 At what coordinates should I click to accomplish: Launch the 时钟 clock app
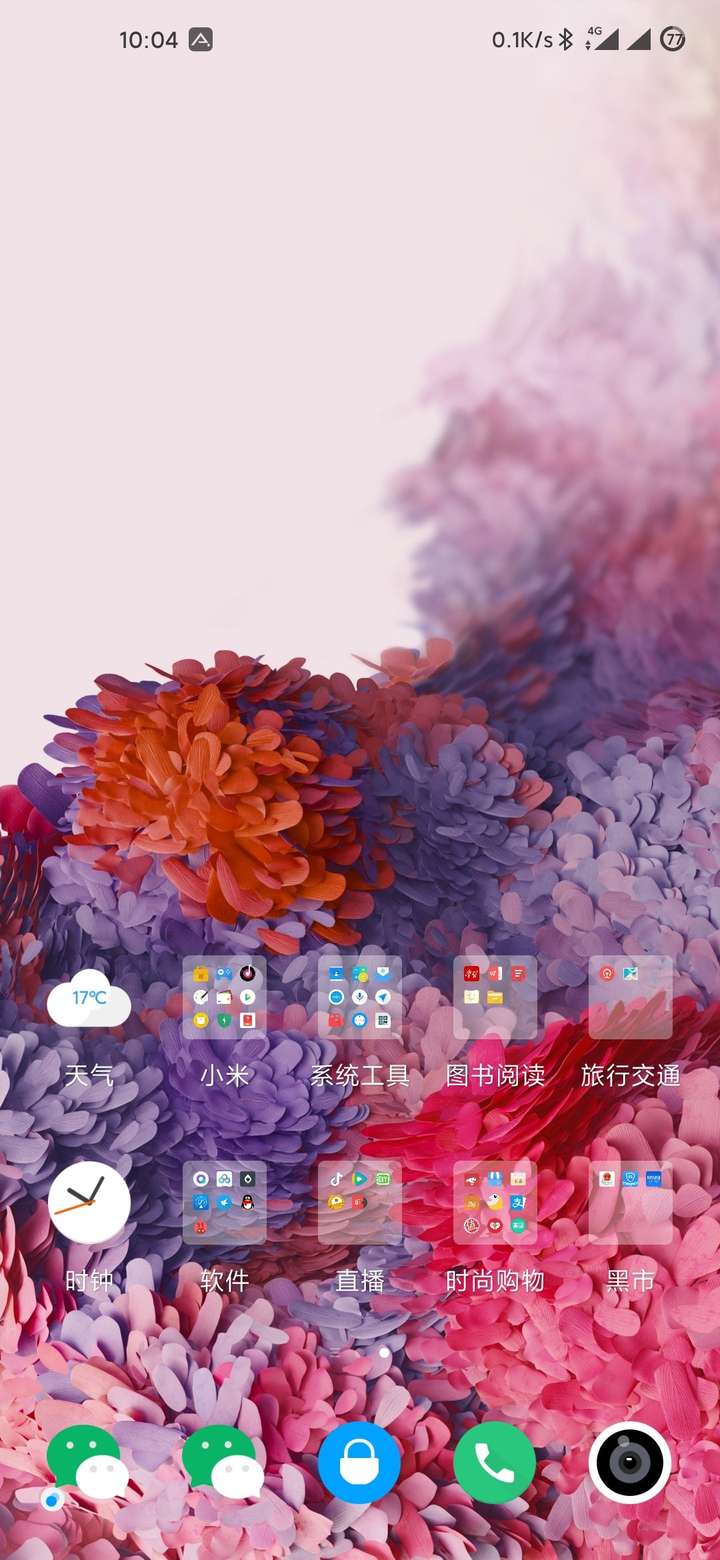coord(89,1203)
